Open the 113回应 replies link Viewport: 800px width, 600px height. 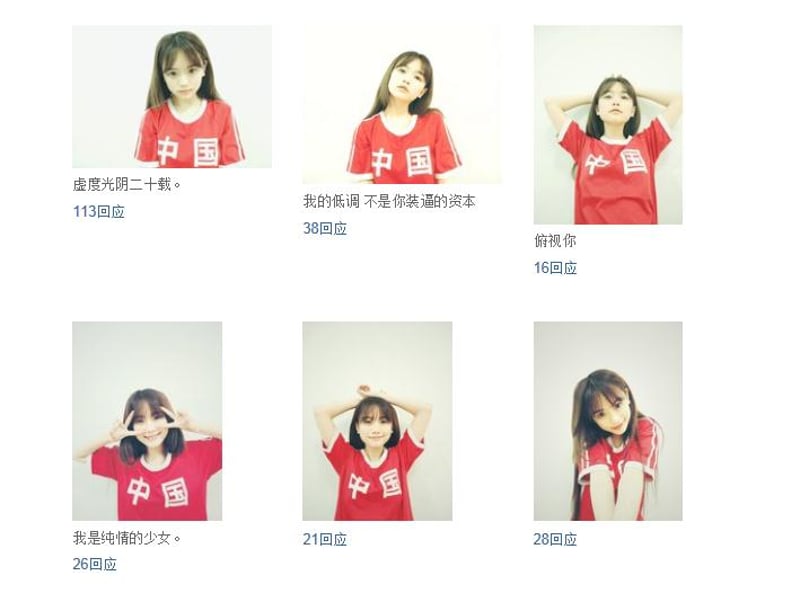tap(99, 212)
